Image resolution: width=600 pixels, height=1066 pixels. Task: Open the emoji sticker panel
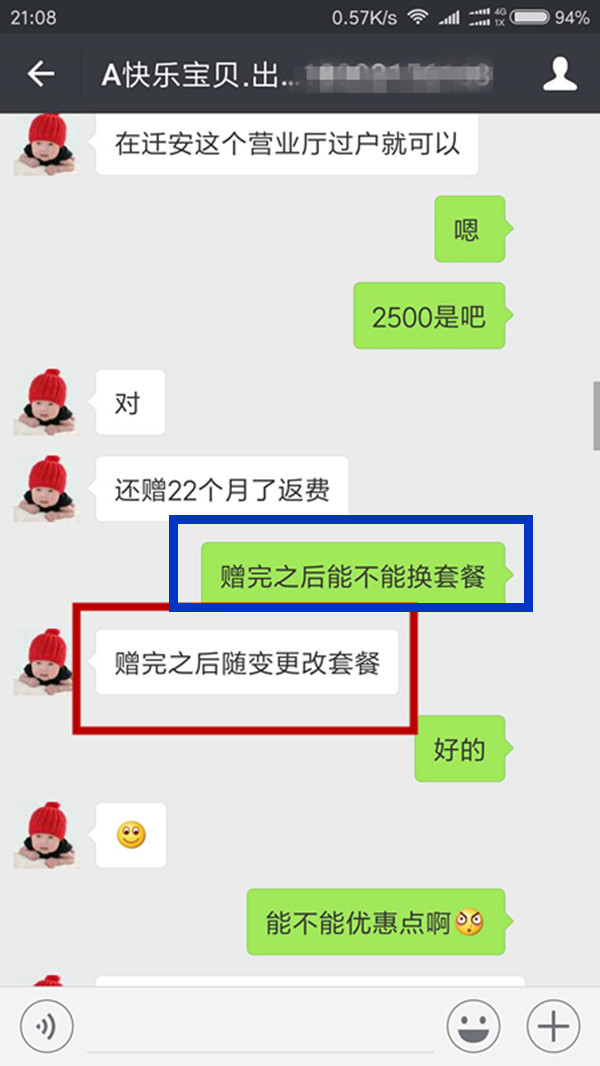click(473, 1027)
